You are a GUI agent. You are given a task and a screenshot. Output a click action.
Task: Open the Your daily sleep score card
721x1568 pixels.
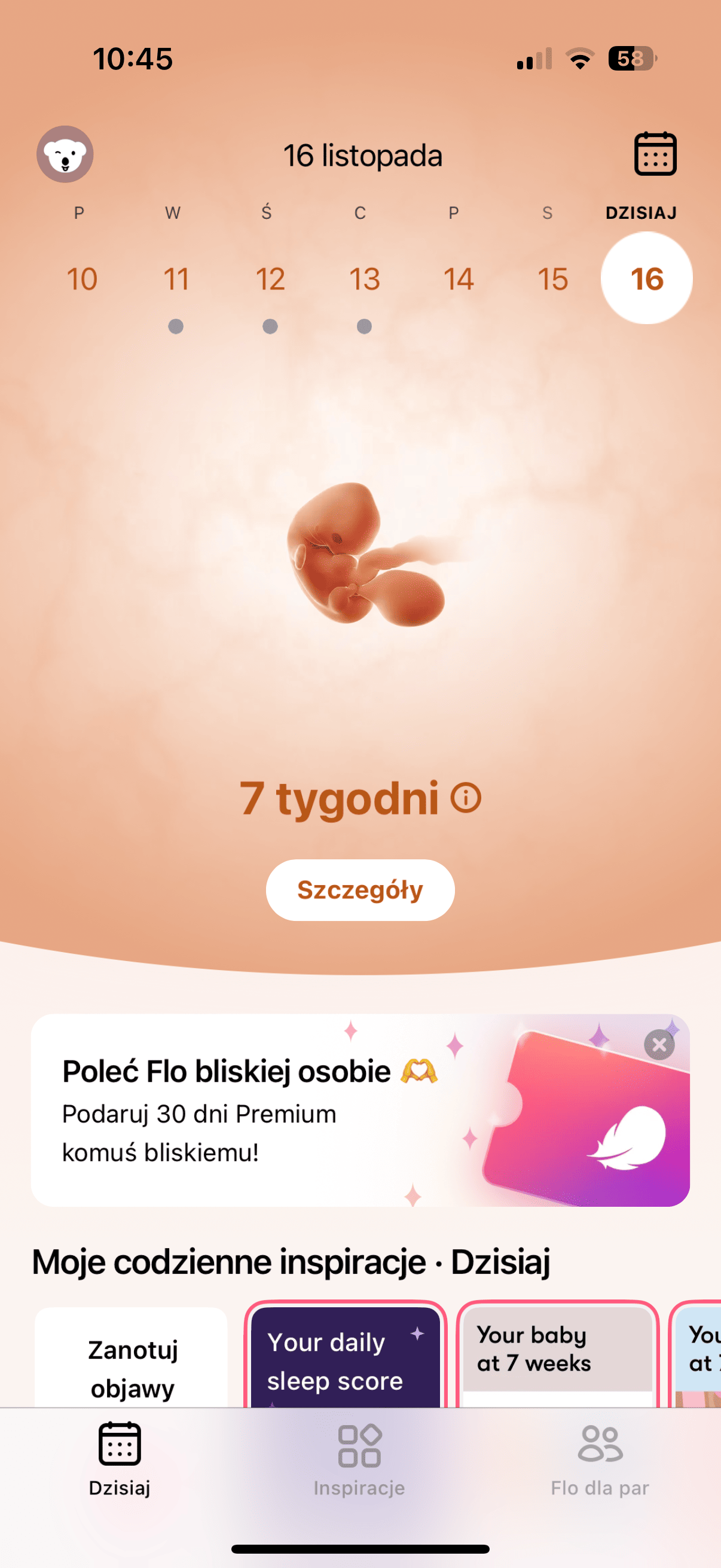[345, 1357]
